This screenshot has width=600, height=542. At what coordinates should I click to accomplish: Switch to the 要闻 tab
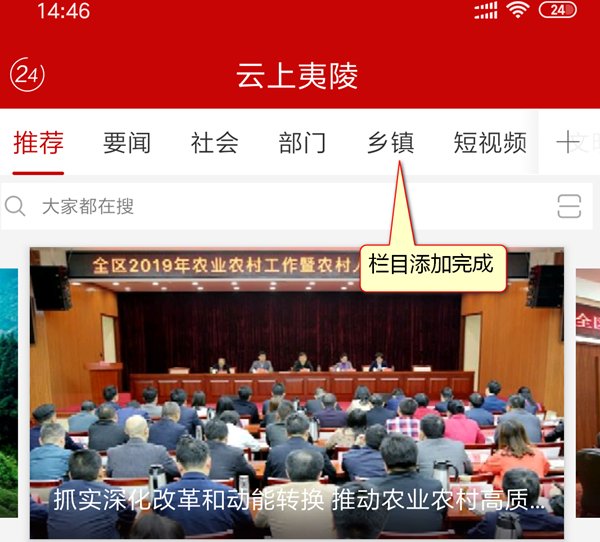127,143
